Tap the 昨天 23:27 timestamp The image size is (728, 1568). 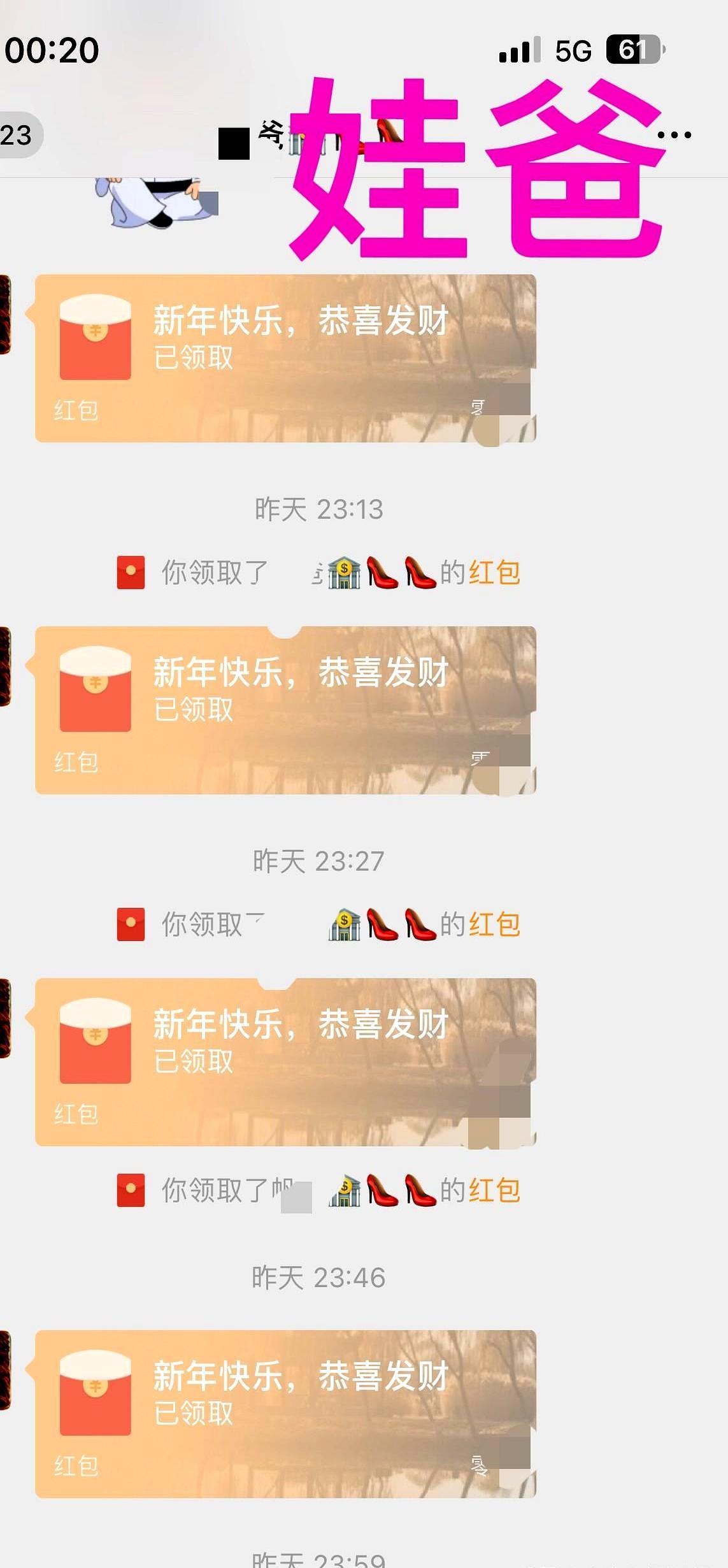point(322,861)
